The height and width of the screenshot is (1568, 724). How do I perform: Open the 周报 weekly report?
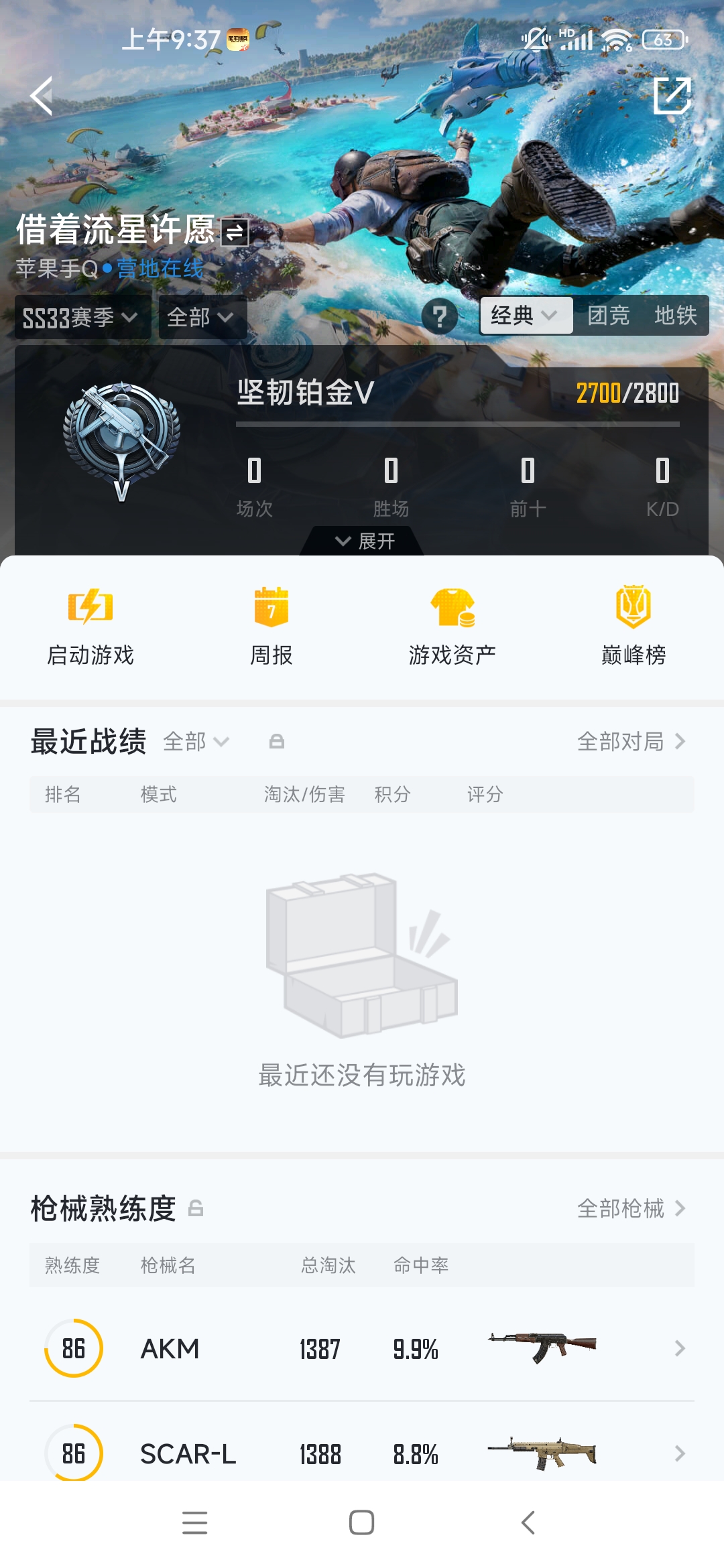(271, 627)
